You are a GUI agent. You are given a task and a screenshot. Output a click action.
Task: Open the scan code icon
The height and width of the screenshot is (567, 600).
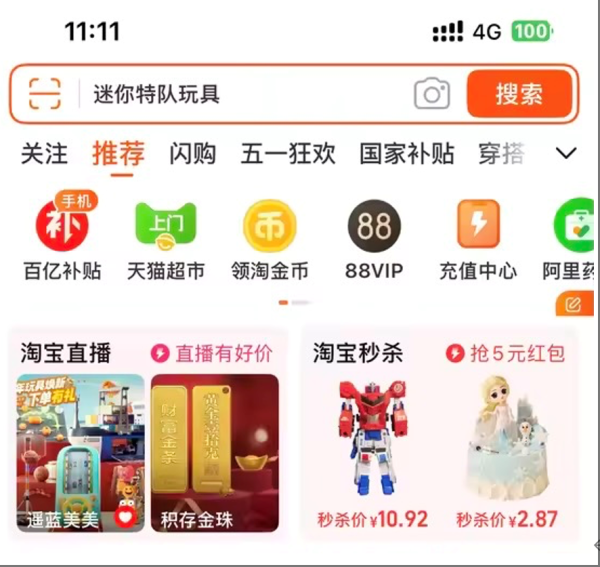44,94
